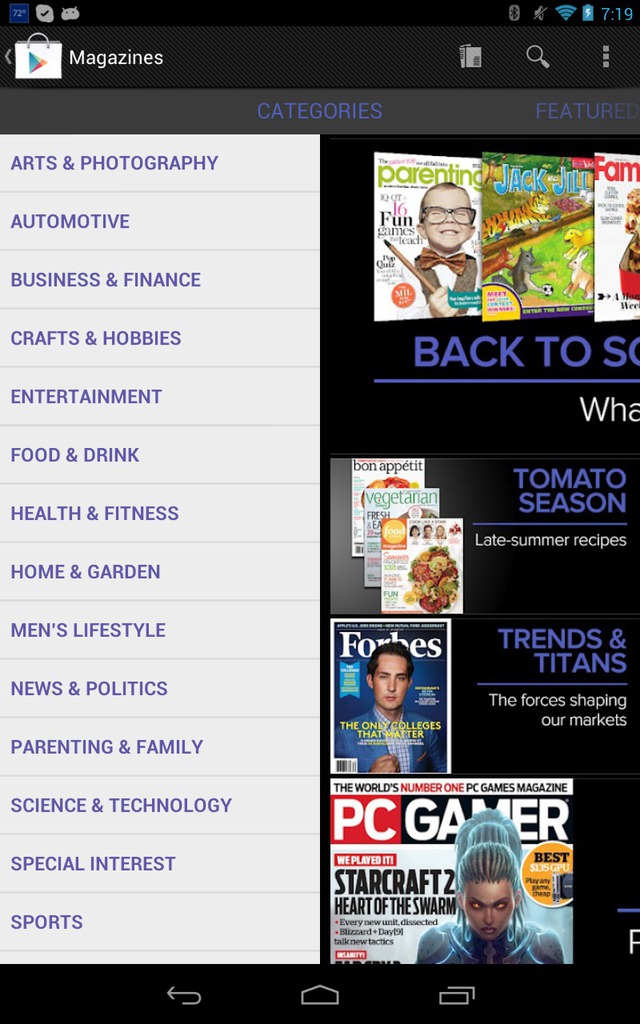Screen dimensions: 640x1024
Task: Select the Categories tab
Action: pos(320,111)
